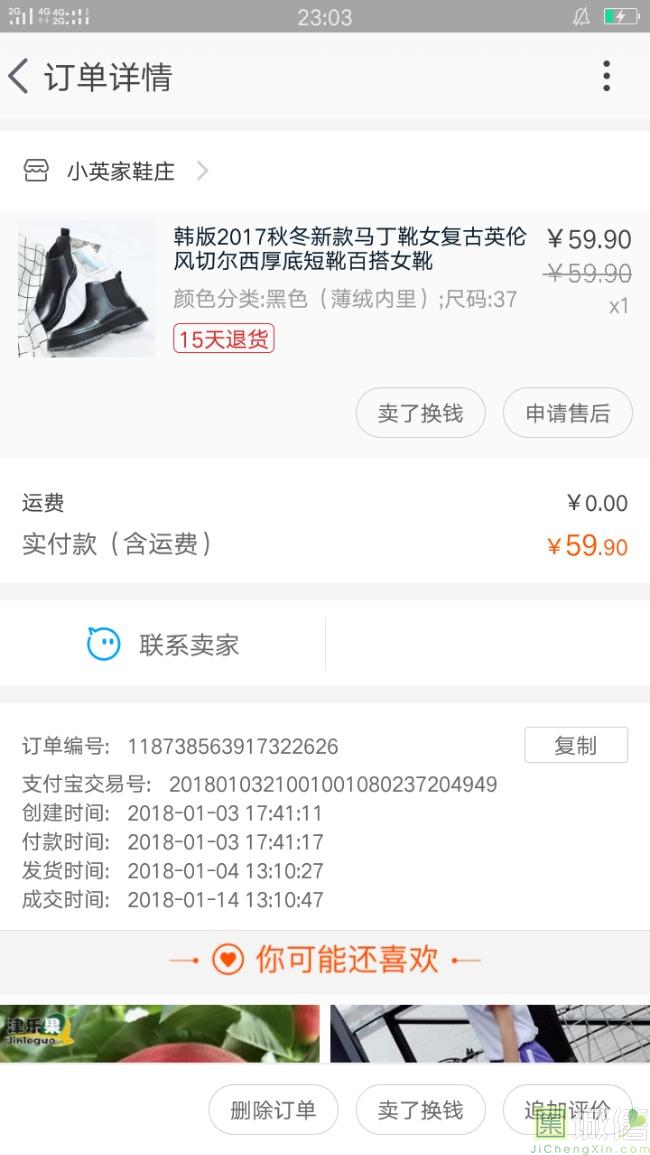Add a follow-up review with 追加评价
This screenshot has width=650, height=1155.
pos(567,1110)
